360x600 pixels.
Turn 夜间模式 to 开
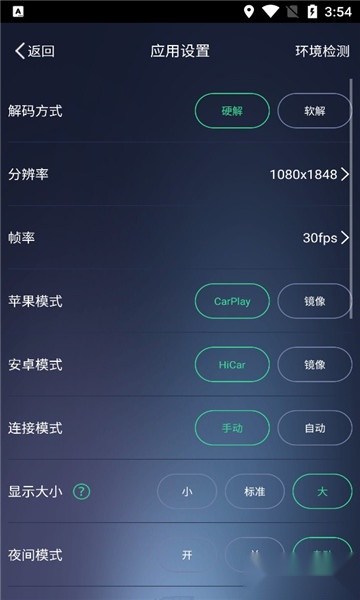tap(187, 555)
